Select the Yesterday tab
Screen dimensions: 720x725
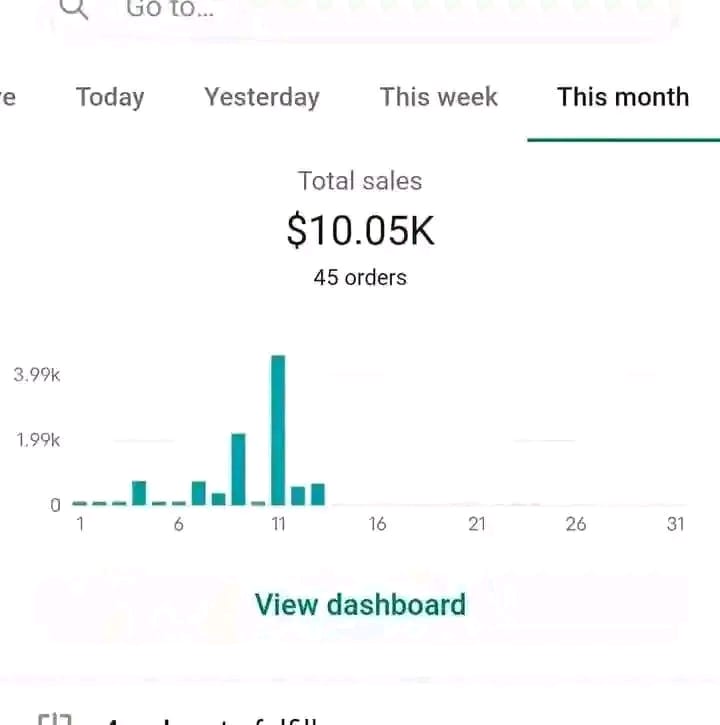[262, 97]
